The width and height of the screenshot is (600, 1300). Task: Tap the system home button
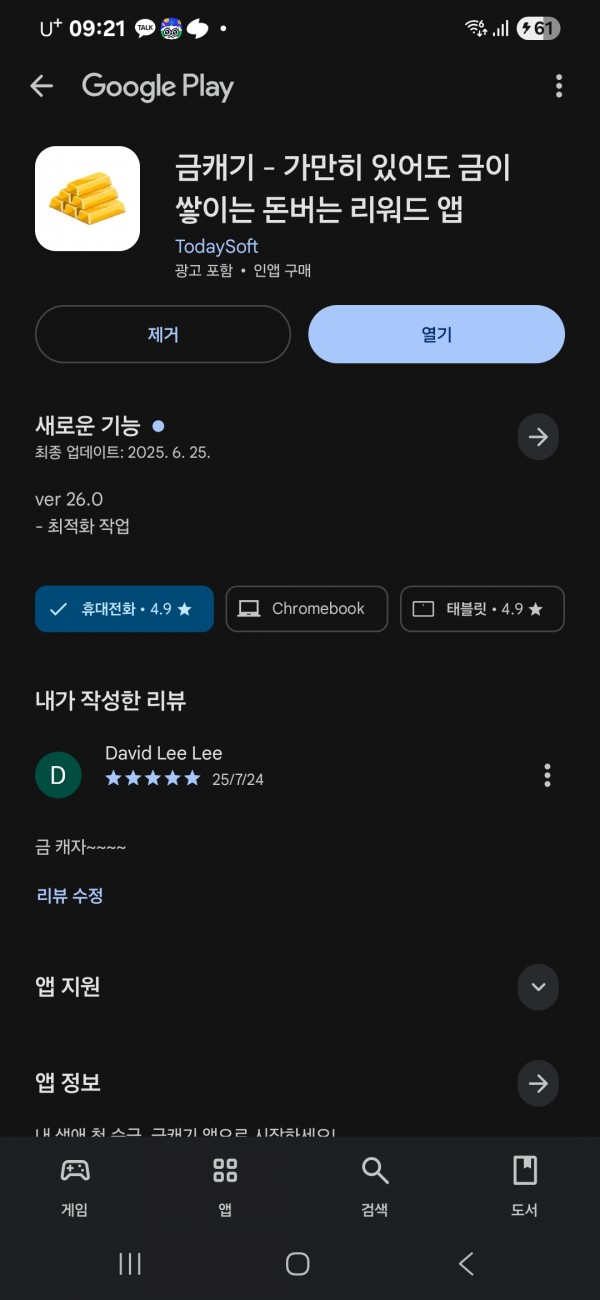point(298,1264)
